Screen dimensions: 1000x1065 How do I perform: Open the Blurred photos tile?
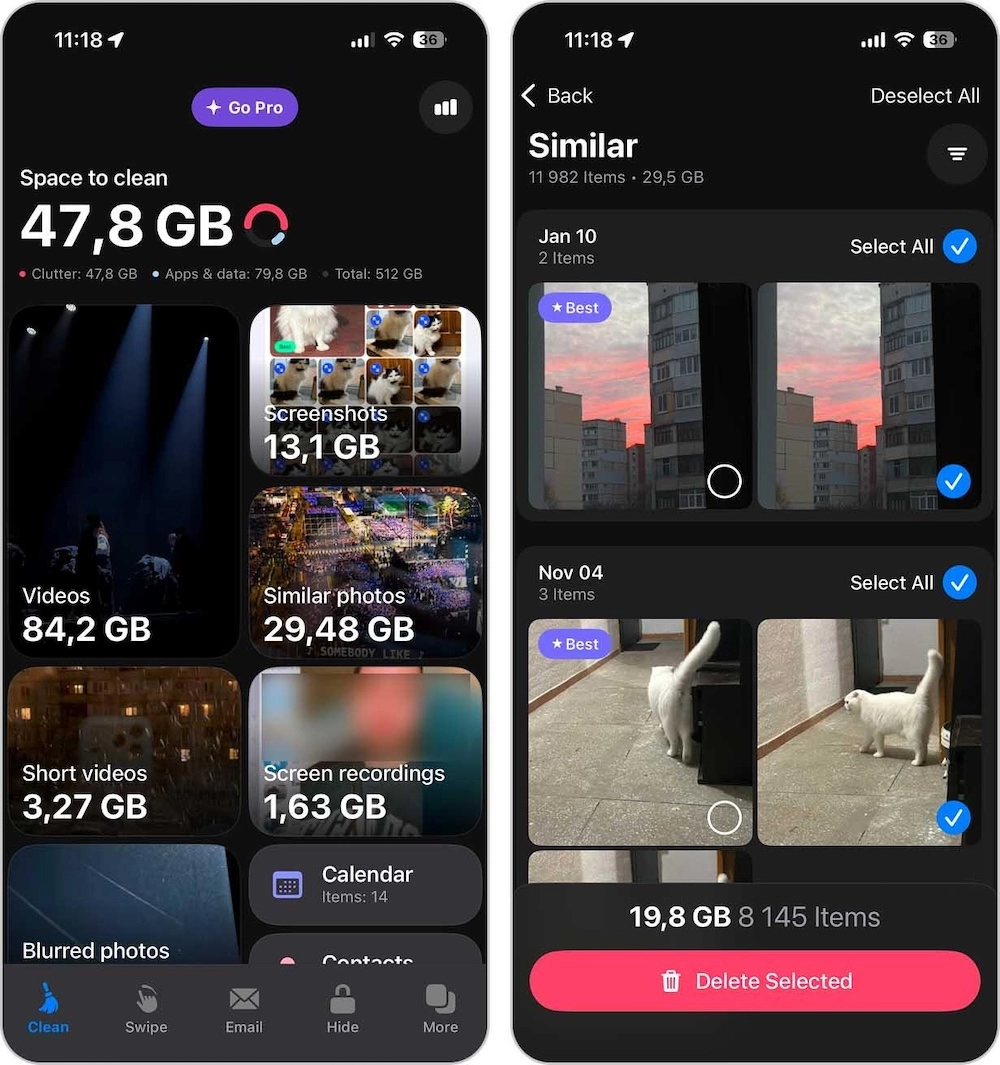(124, 905)
